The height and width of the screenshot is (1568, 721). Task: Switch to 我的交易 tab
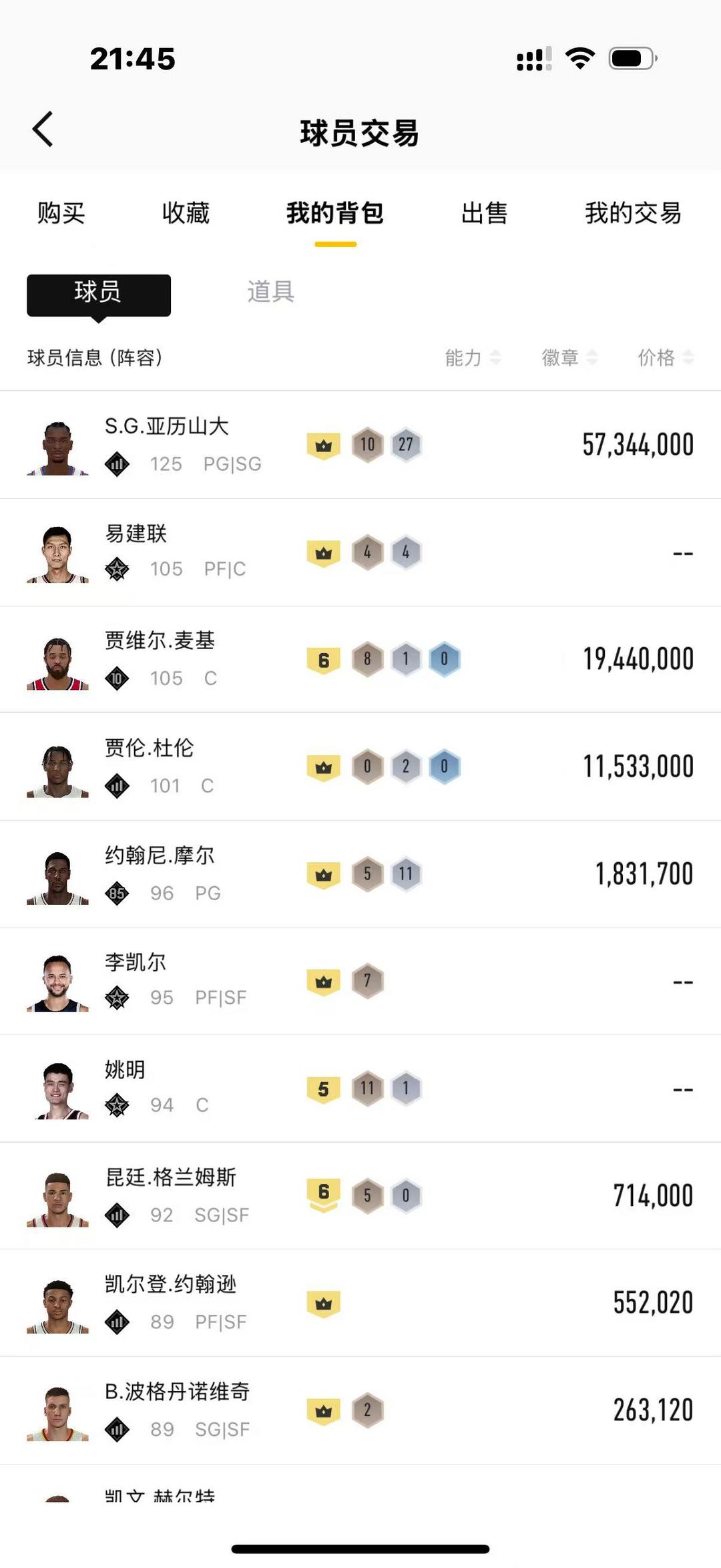tap(633, 214)
